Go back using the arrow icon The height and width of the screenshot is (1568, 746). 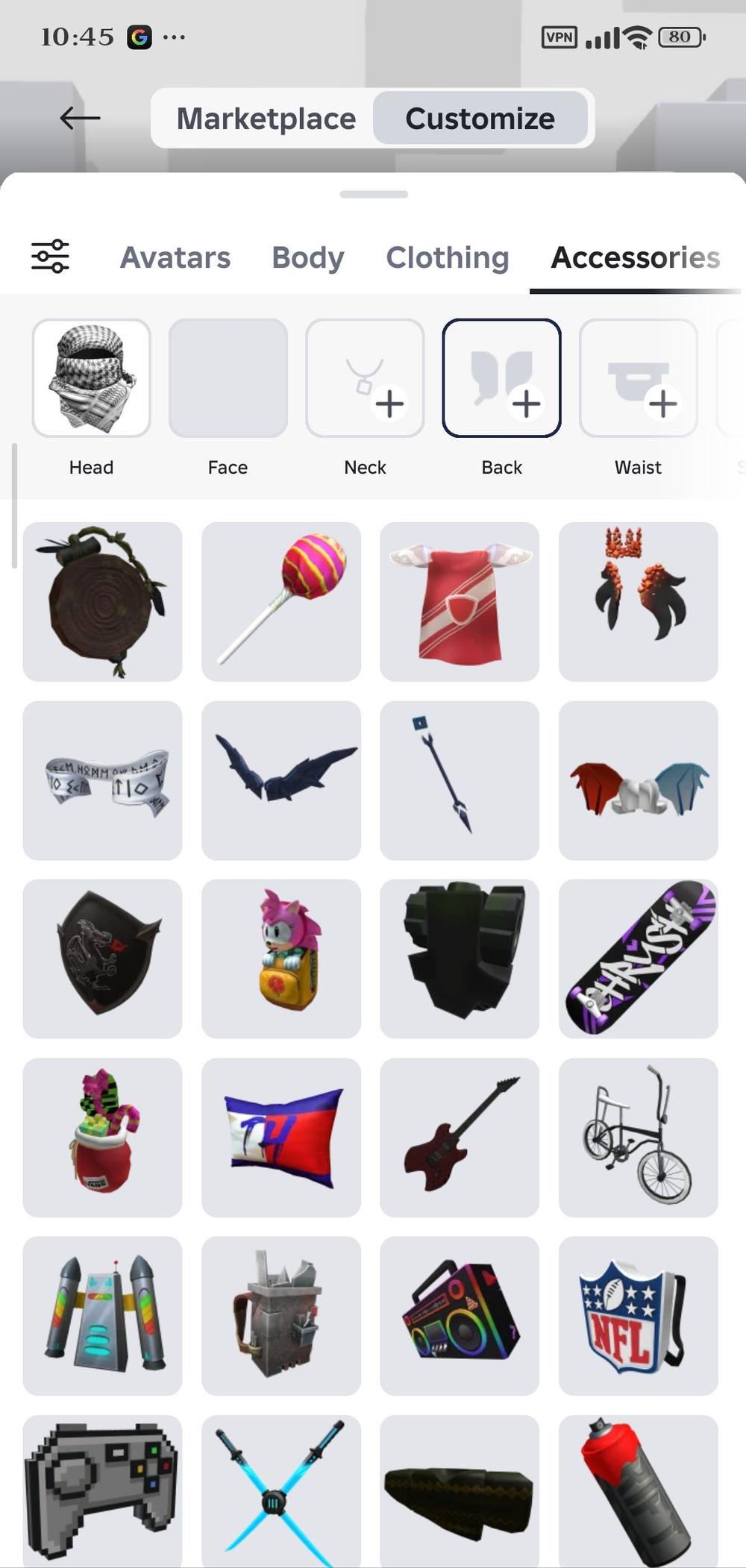coord(80,118)
